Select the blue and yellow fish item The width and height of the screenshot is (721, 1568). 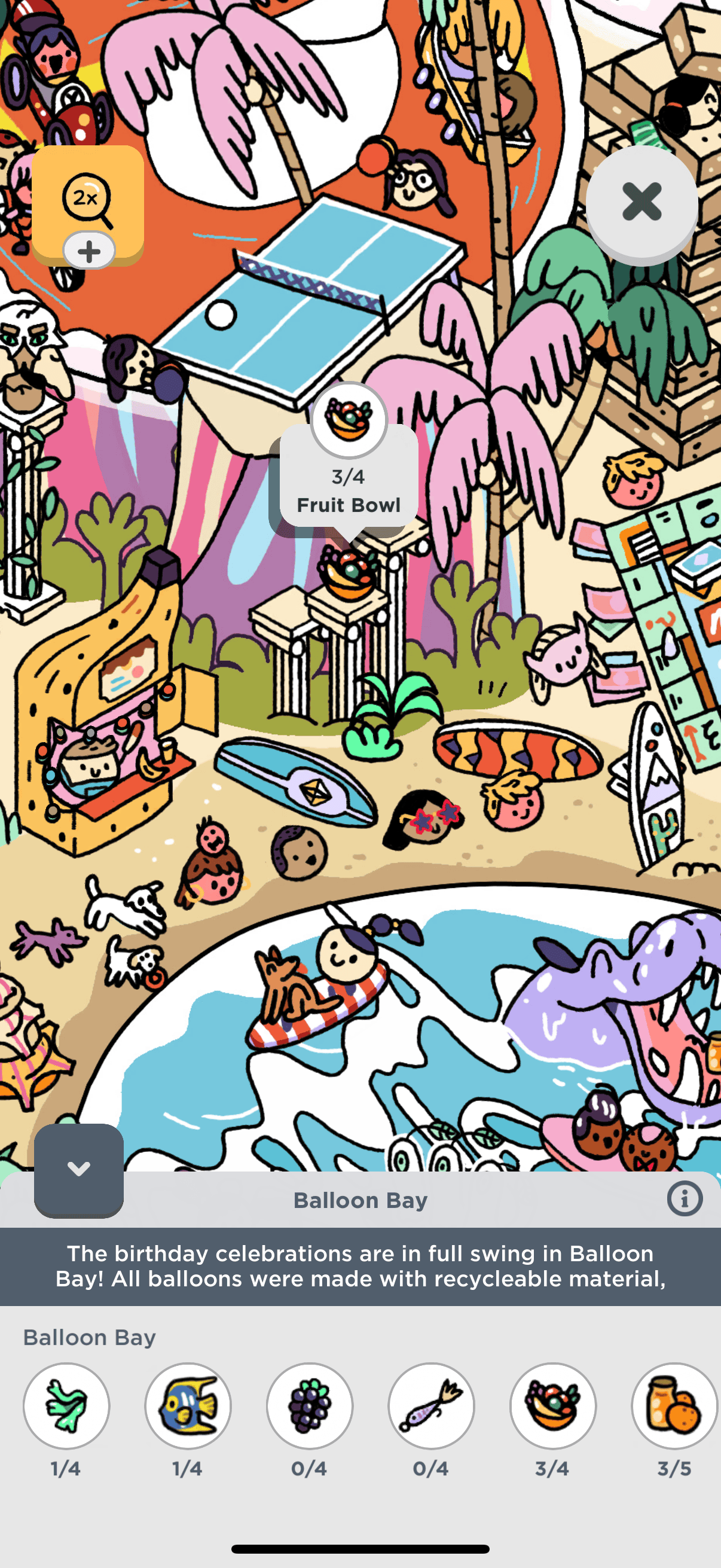tap(188, 1405)
